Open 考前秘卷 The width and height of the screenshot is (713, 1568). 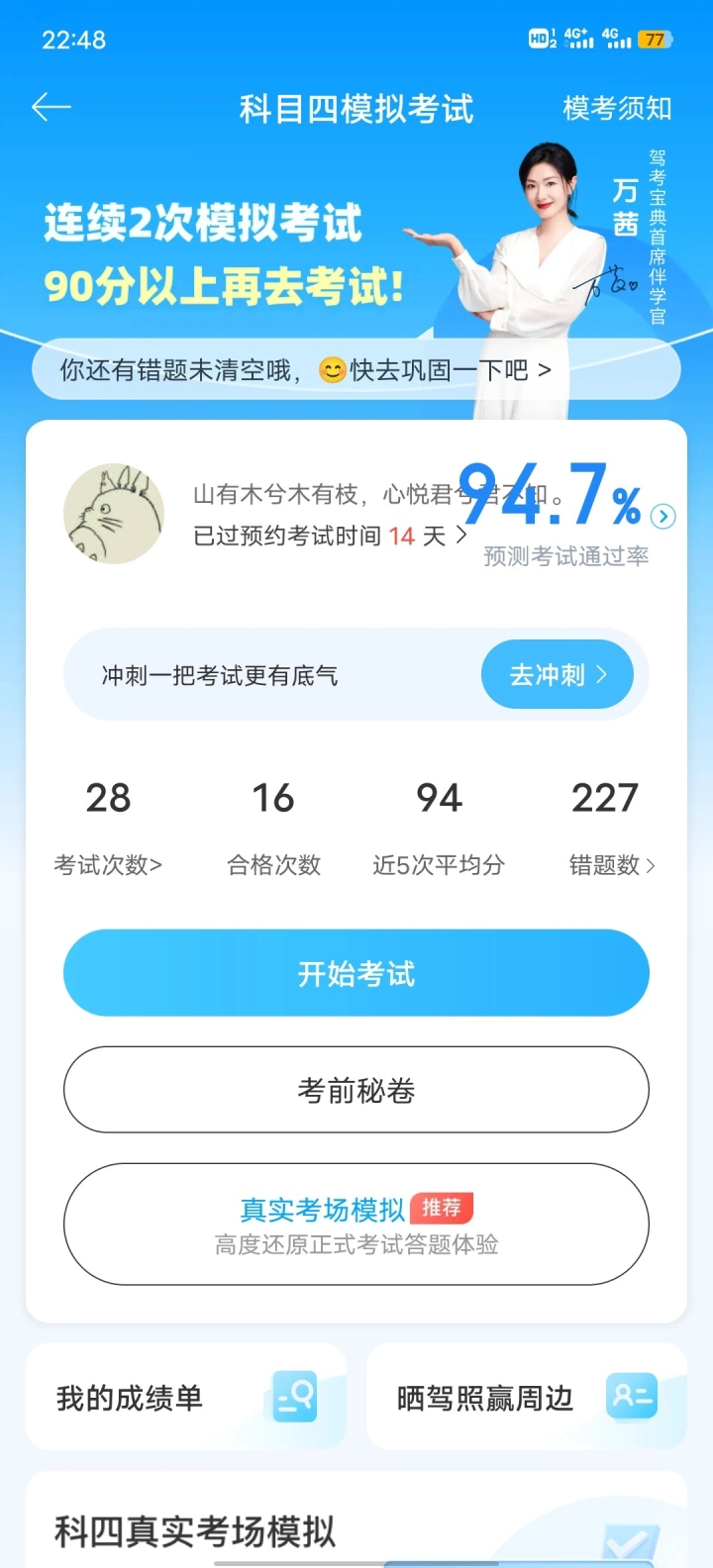tap(356, 1090)
